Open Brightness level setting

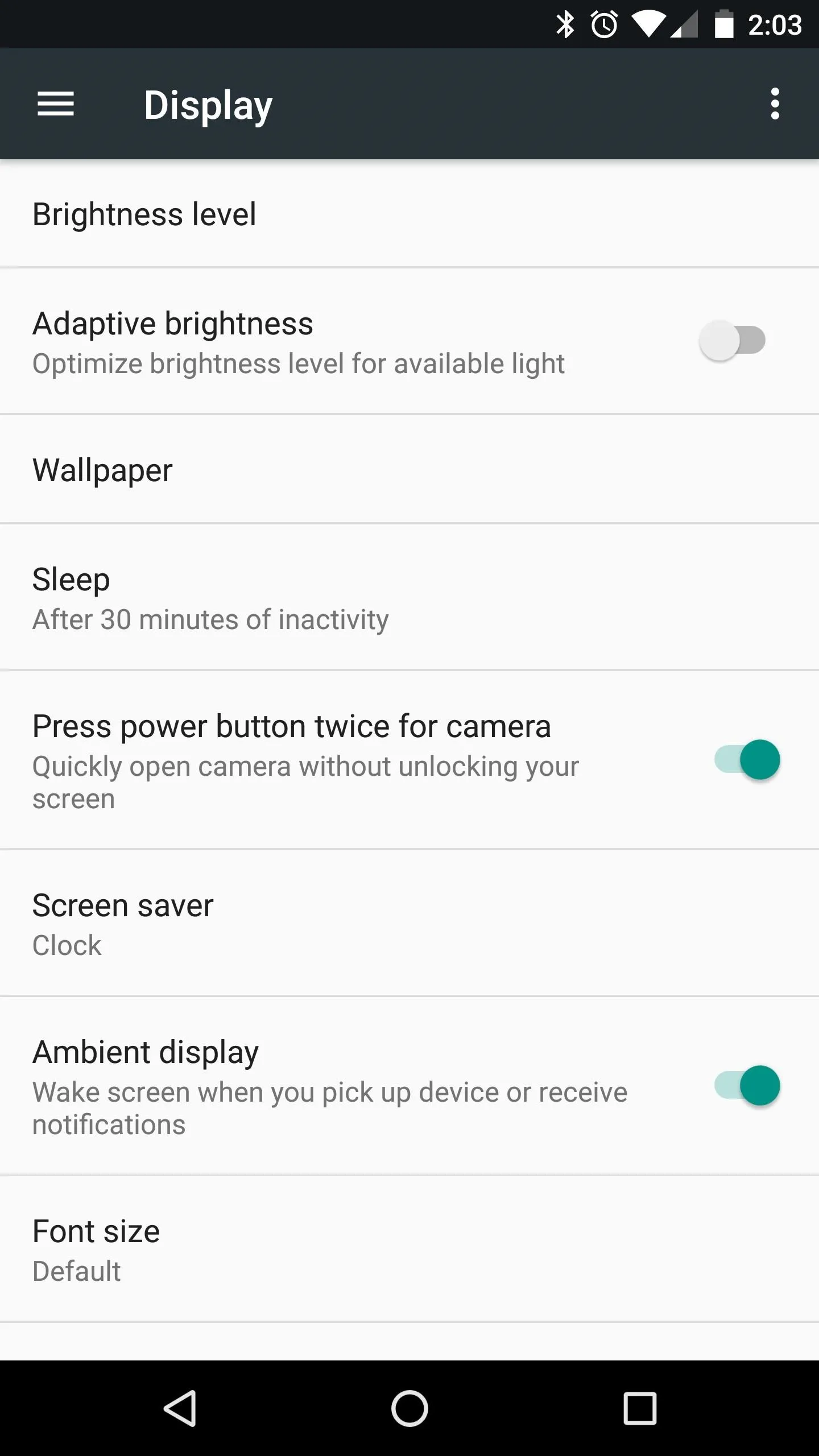point(409,214)
